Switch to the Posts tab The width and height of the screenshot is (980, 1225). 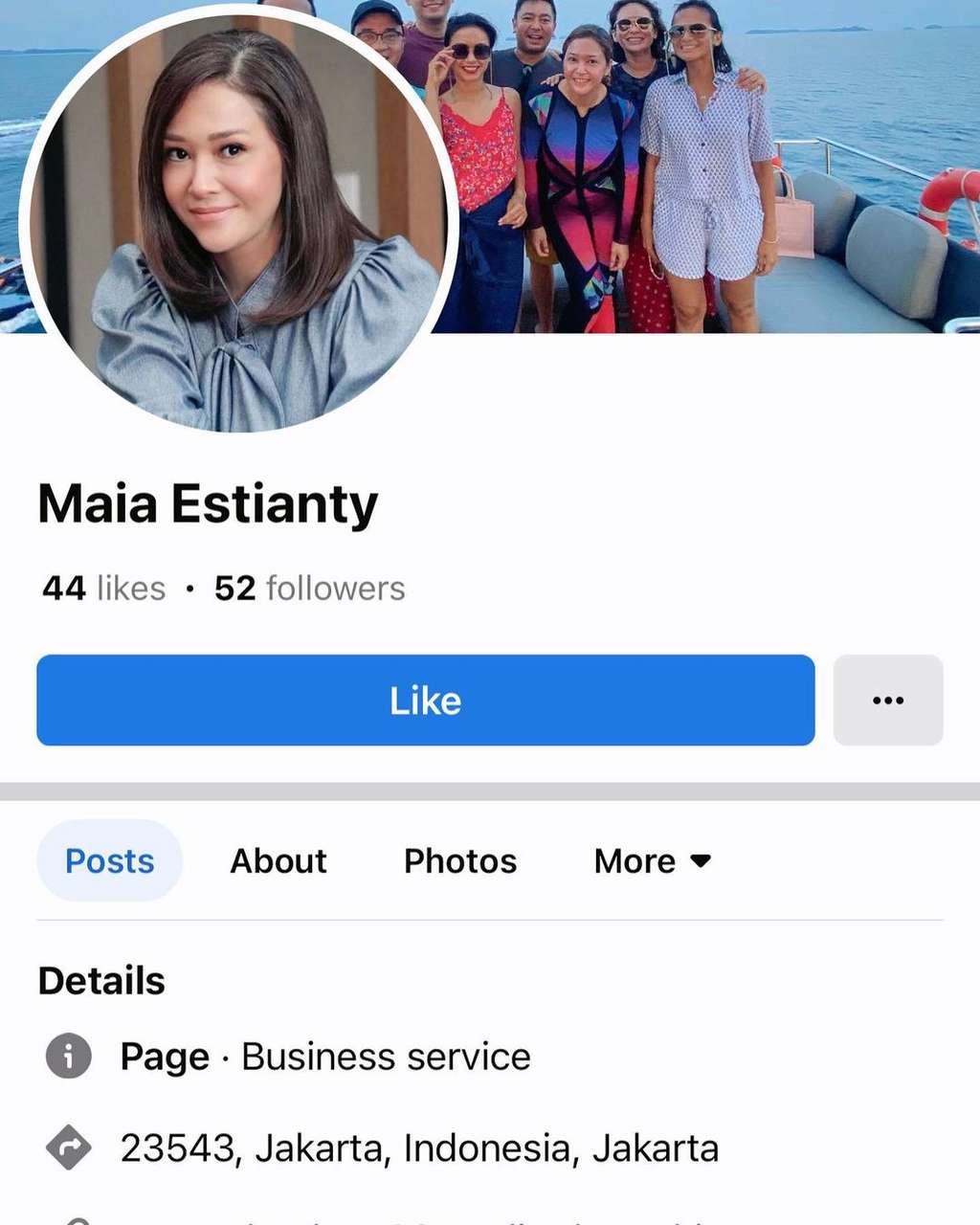point(109,860)
